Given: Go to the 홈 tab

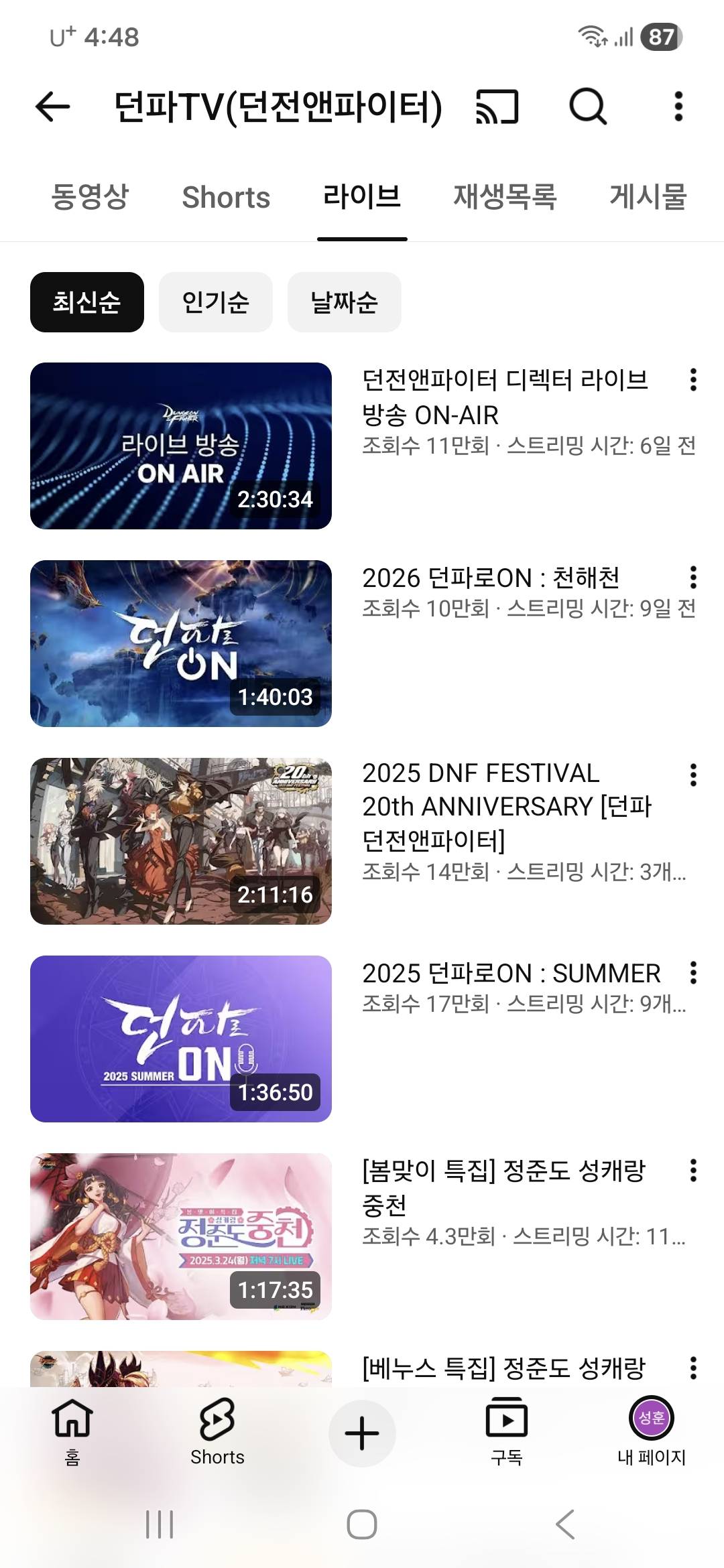Looking at the screenshot, I should (72, 1431).
